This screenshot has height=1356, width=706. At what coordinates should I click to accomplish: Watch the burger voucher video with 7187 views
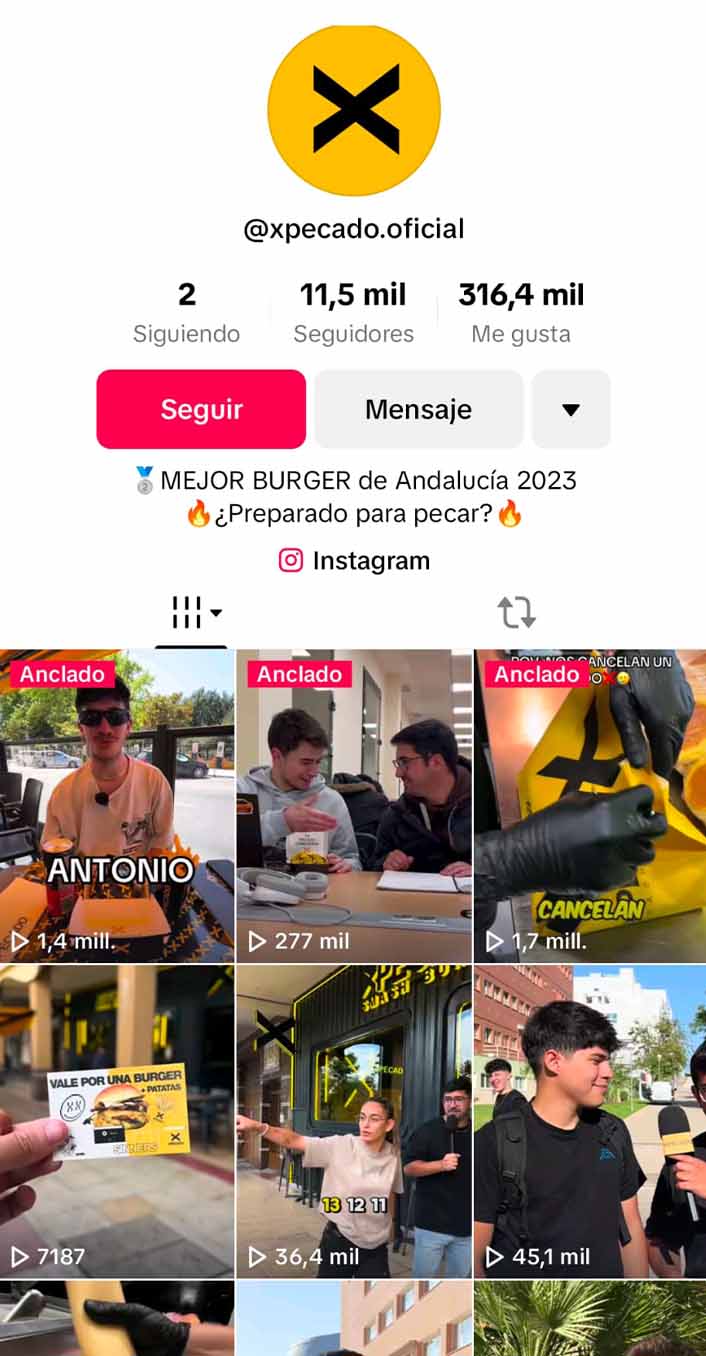point(117,1120)
